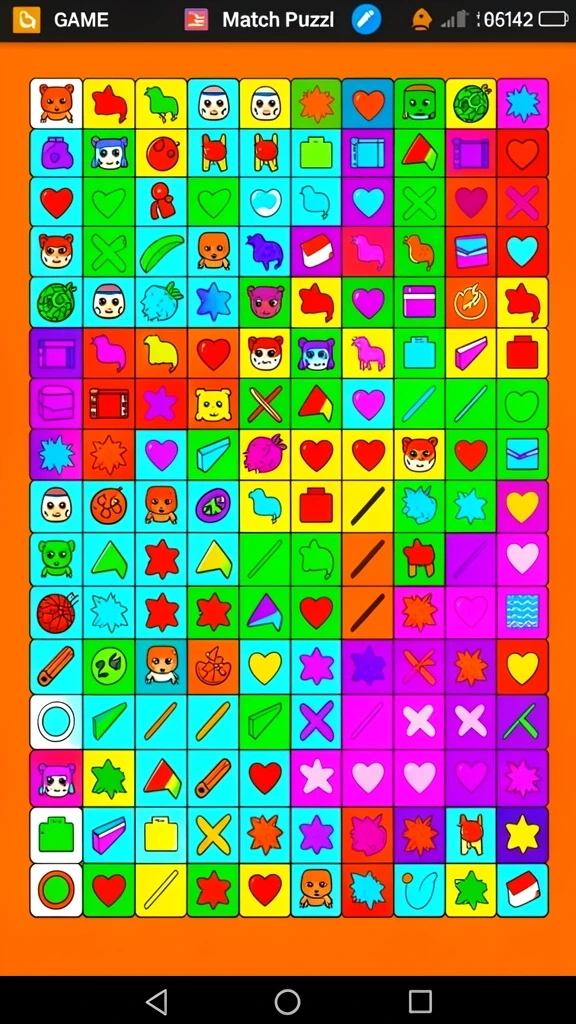Go back using the navigation bar
576x1024 pixels.
pyautogui.click(x=156, y=1000)
